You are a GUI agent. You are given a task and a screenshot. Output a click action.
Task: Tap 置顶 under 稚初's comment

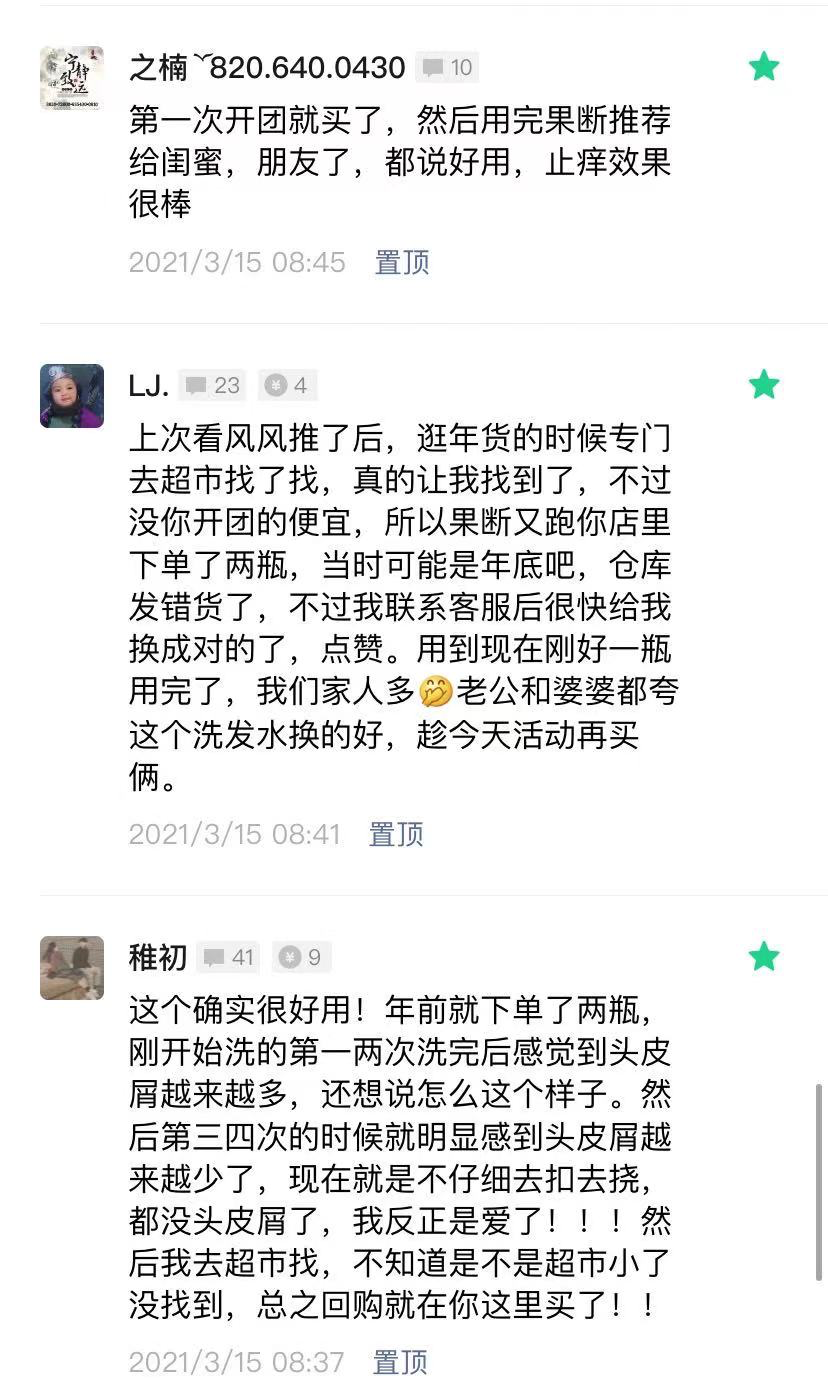(x=400, y=1362)
